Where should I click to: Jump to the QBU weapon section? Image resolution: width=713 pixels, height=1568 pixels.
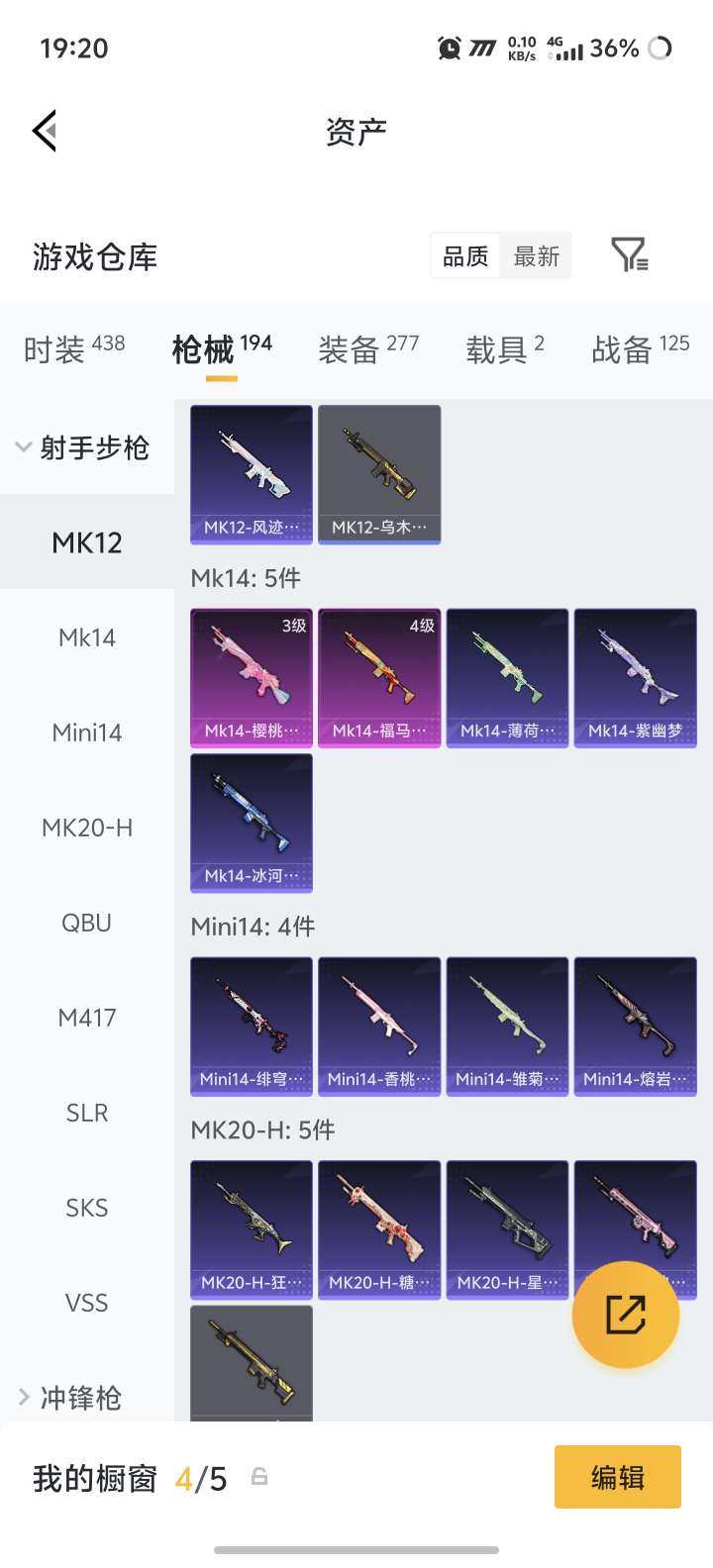87,923
